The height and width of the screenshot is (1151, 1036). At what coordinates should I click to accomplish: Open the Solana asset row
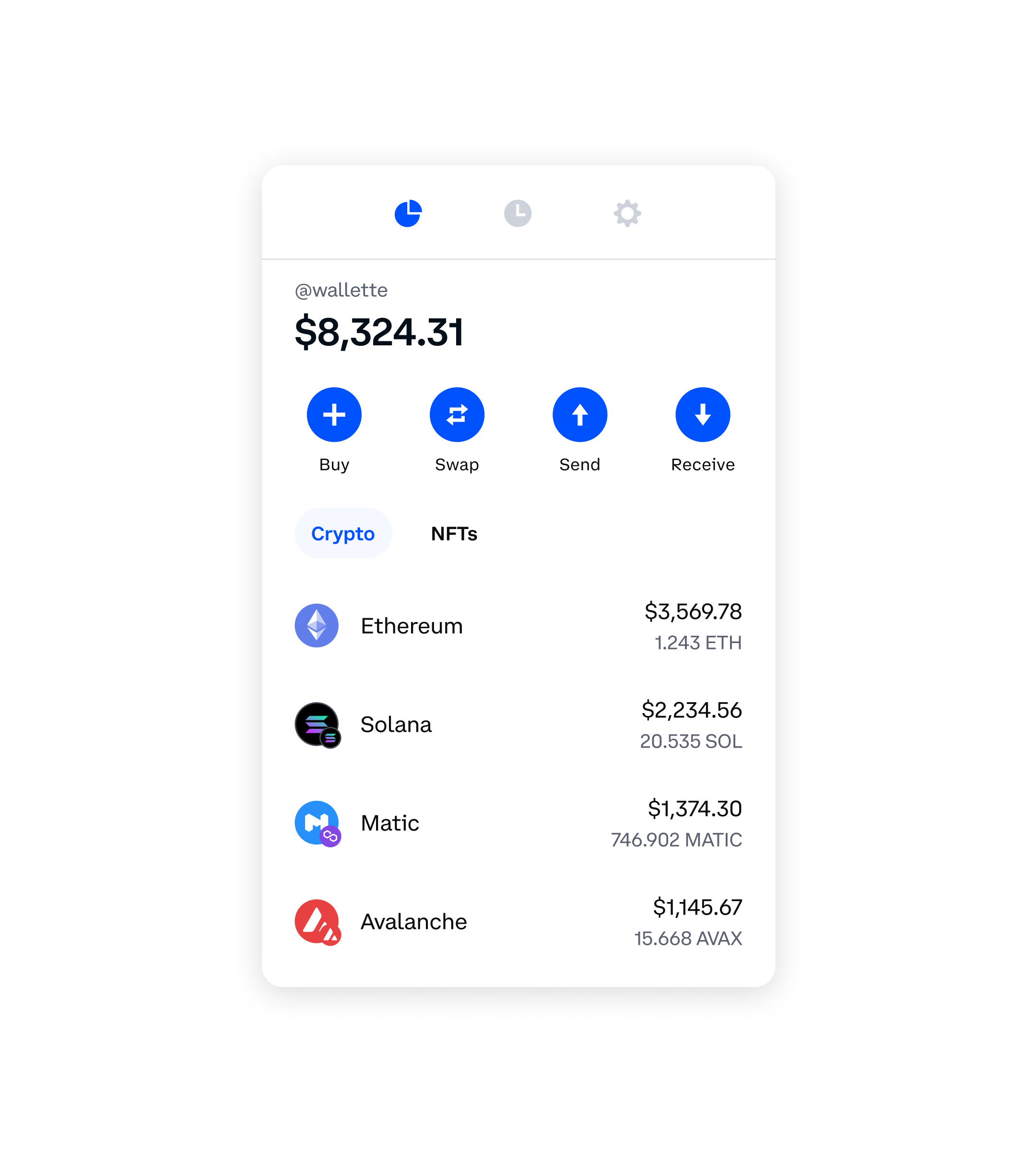pos(518,724)
